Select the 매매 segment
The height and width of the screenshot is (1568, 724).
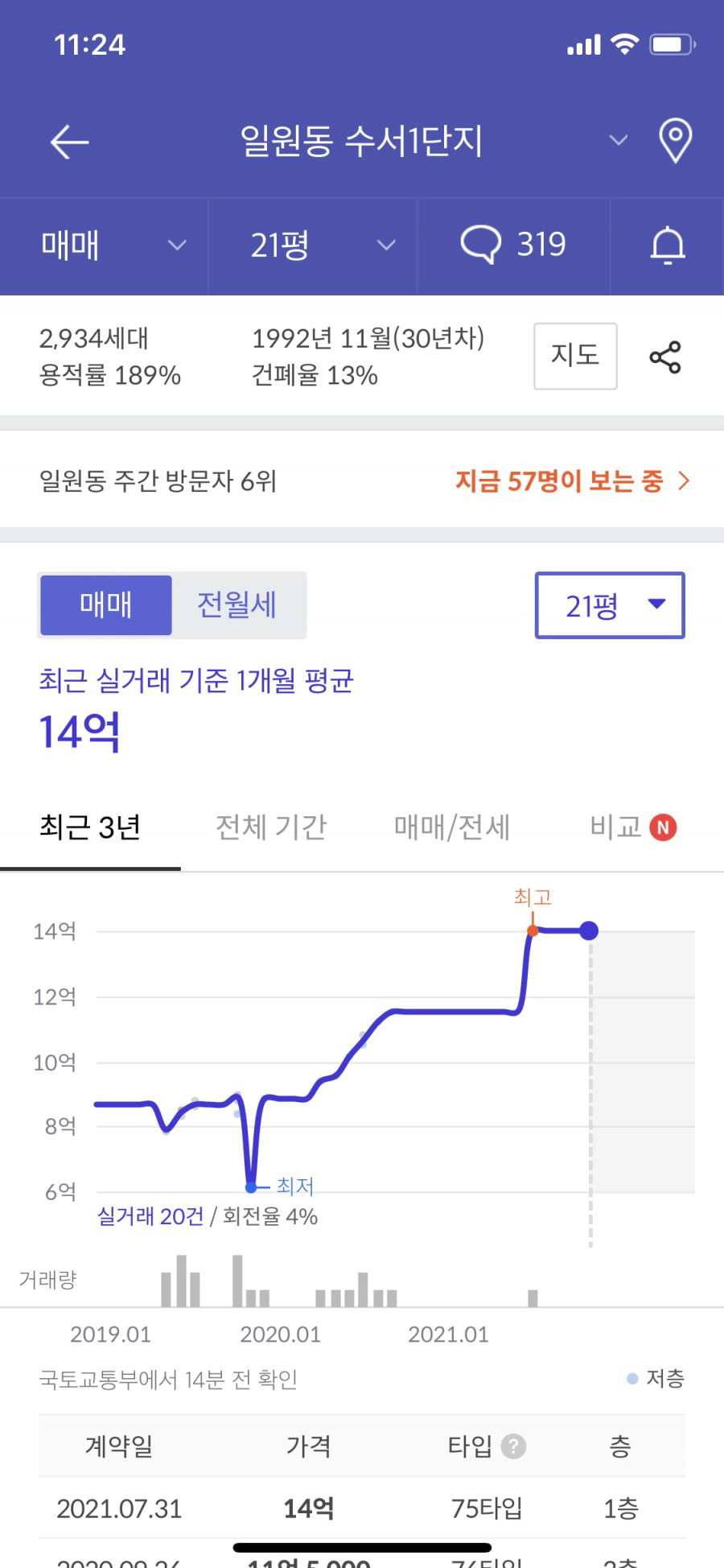click(106, 605)
